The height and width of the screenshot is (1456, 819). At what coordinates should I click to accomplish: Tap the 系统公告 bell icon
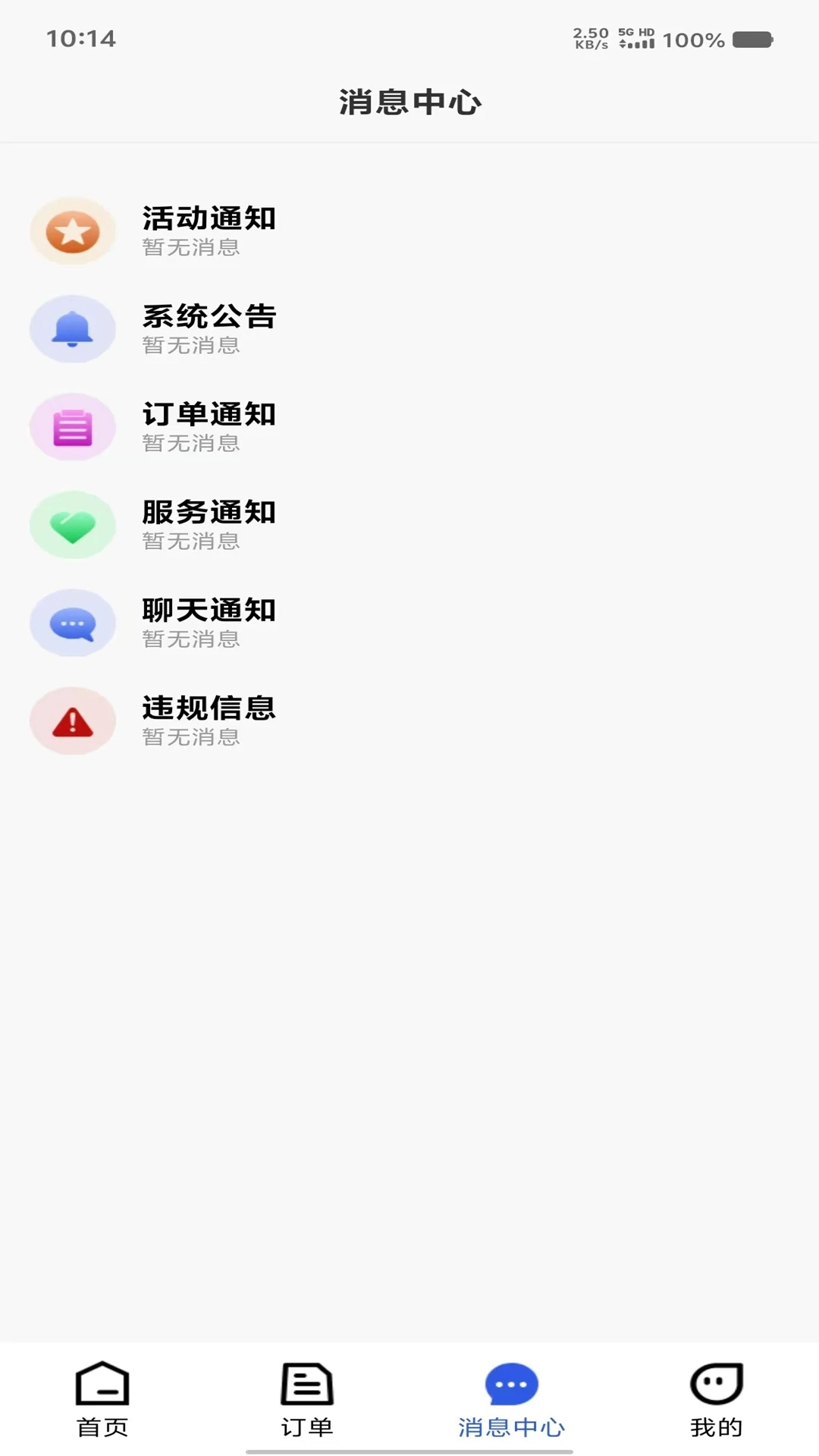(73, 329)
